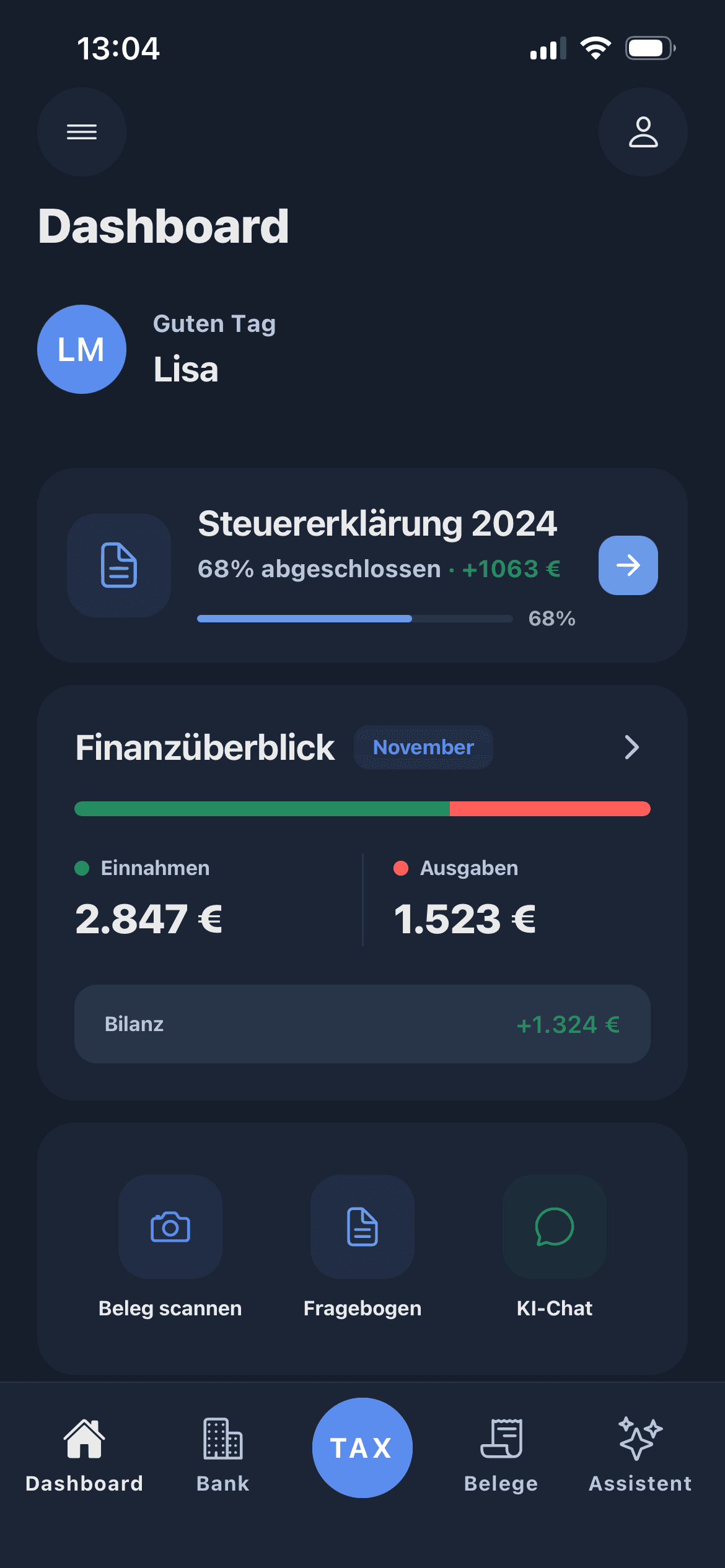Screen dimensions: 725x1568
Task: Open the Bilanz summary row
Action: [x=362, y=1024]
